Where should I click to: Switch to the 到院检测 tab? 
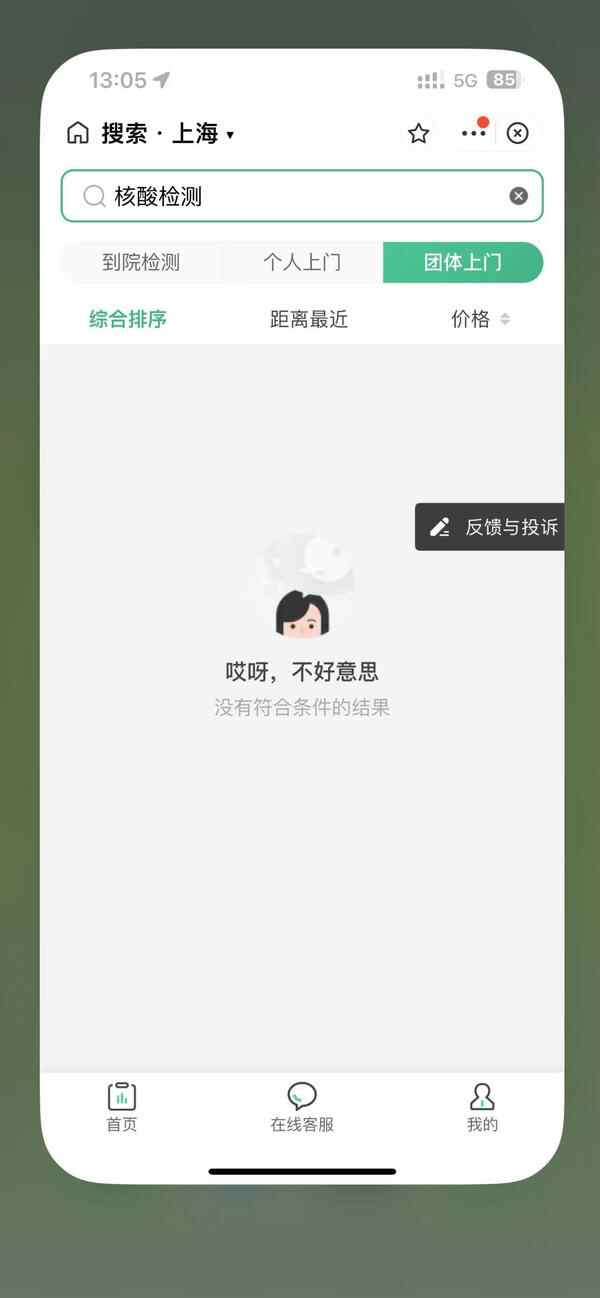click(141, 263)
